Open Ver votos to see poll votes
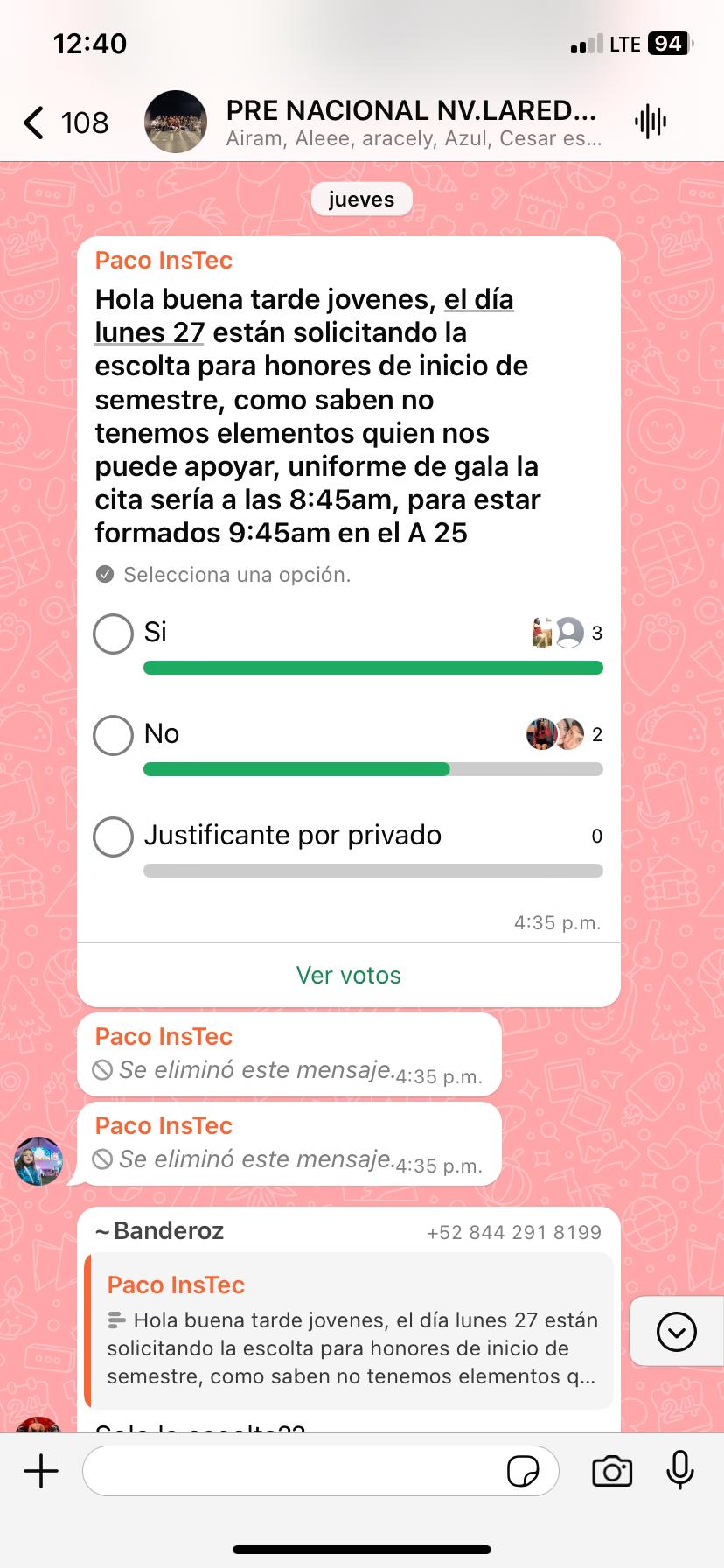Viewport: 724px width, 1568px height. point(348,975)
